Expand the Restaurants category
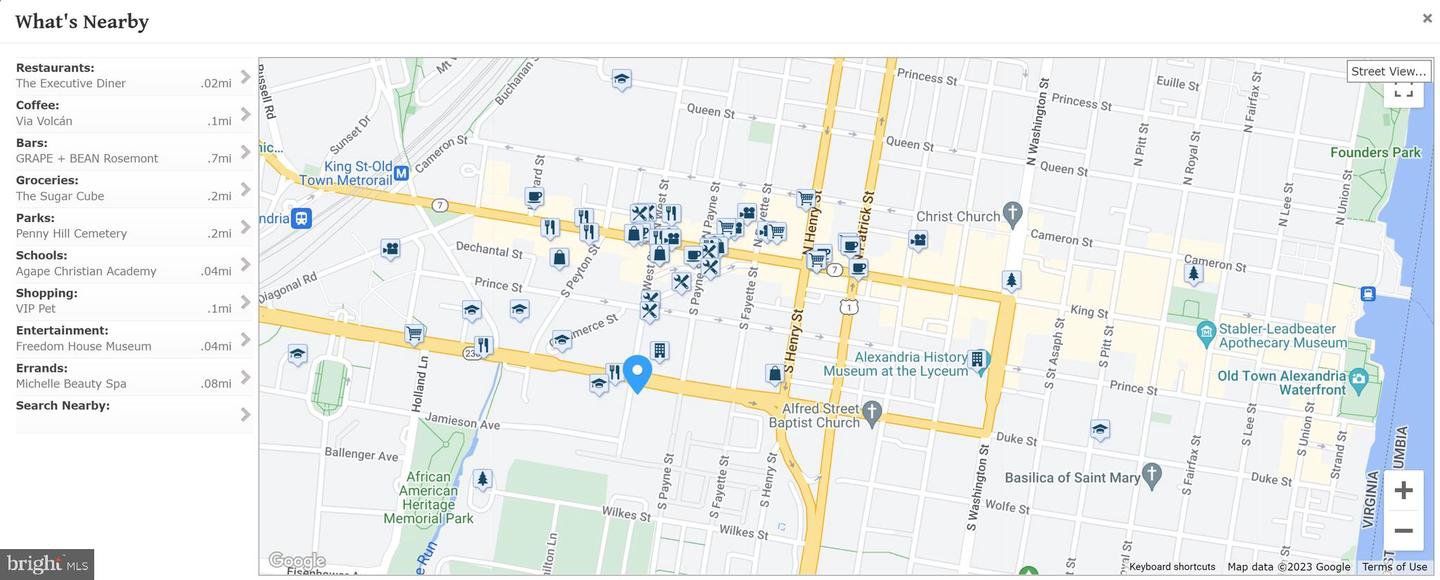This screenshot has height=580, width=1440. [245, 77]
